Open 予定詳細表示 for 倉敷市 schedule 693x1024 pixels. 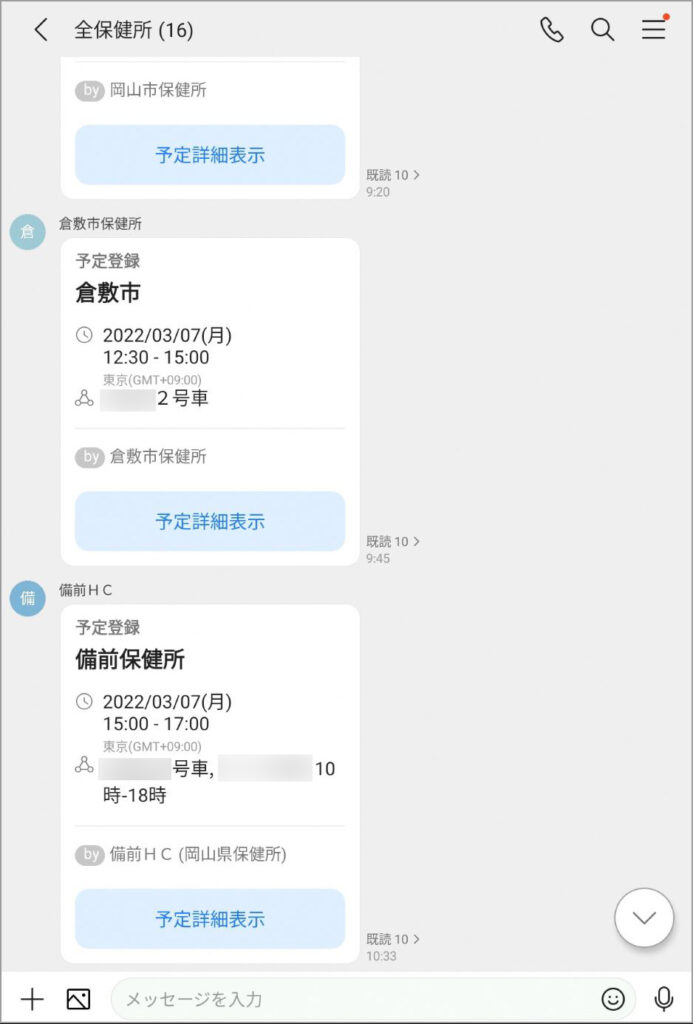pyautogui.click(x=210, y=521)
